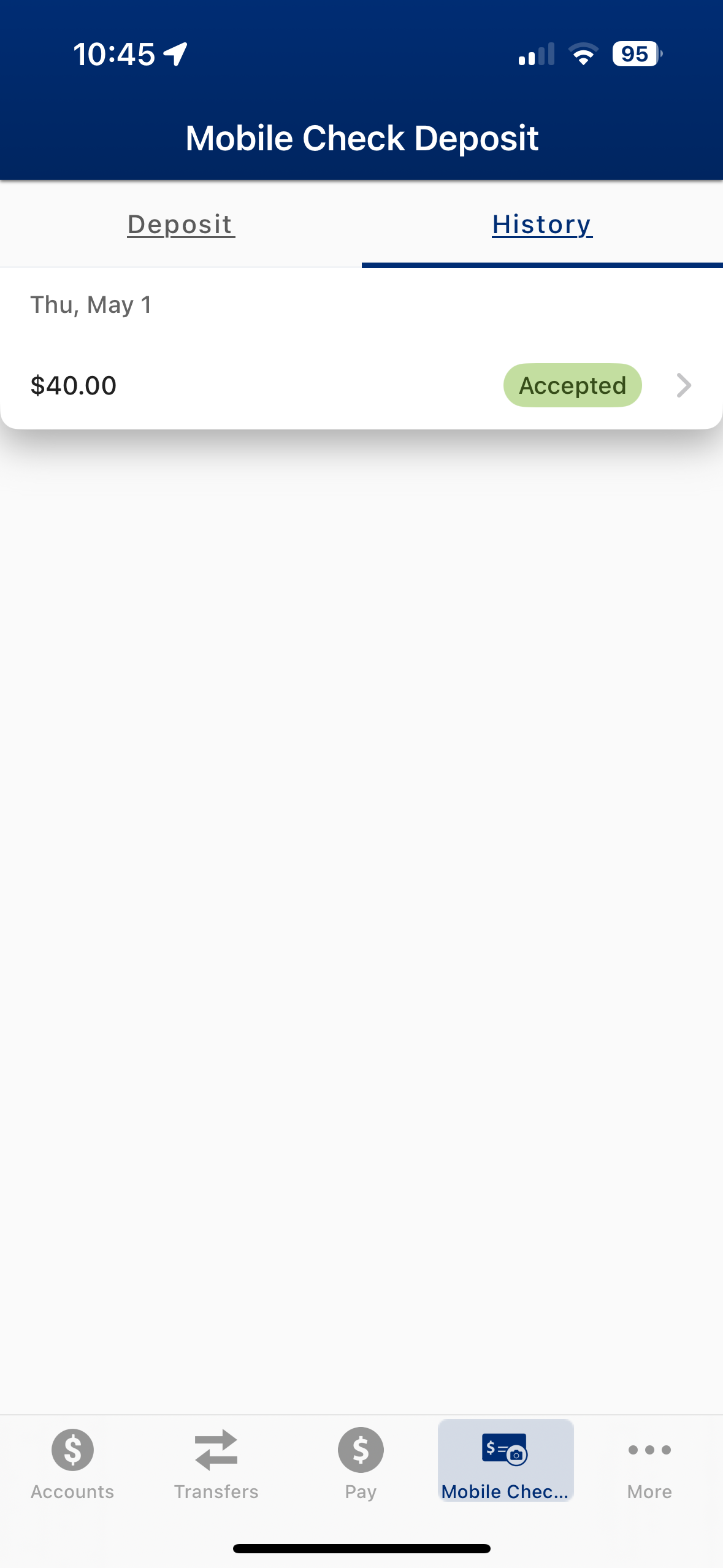Switch to the Deposit tab
Screen dimensions: 723x1568
point(181,225)
